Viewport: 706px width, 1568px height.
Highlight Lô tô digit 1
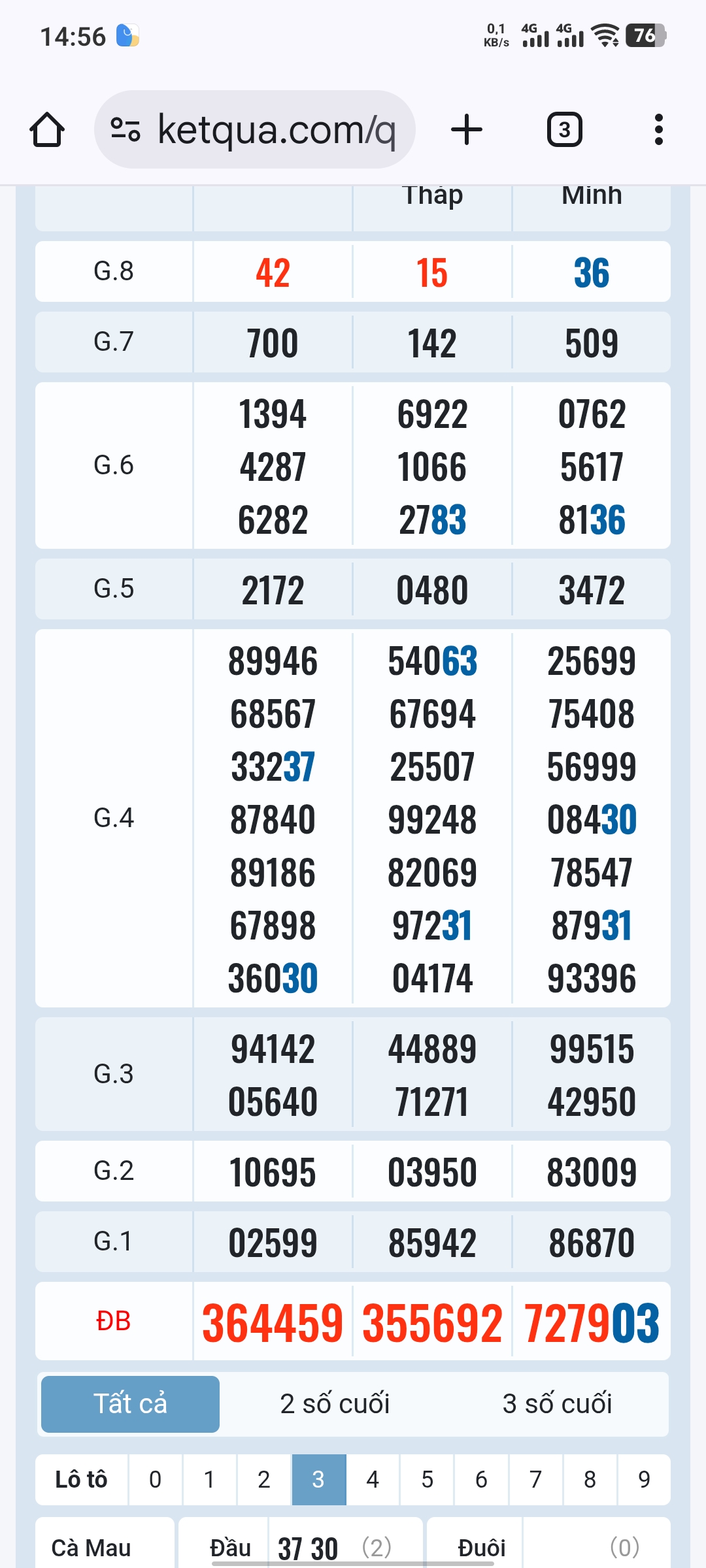coord(209,1479)
